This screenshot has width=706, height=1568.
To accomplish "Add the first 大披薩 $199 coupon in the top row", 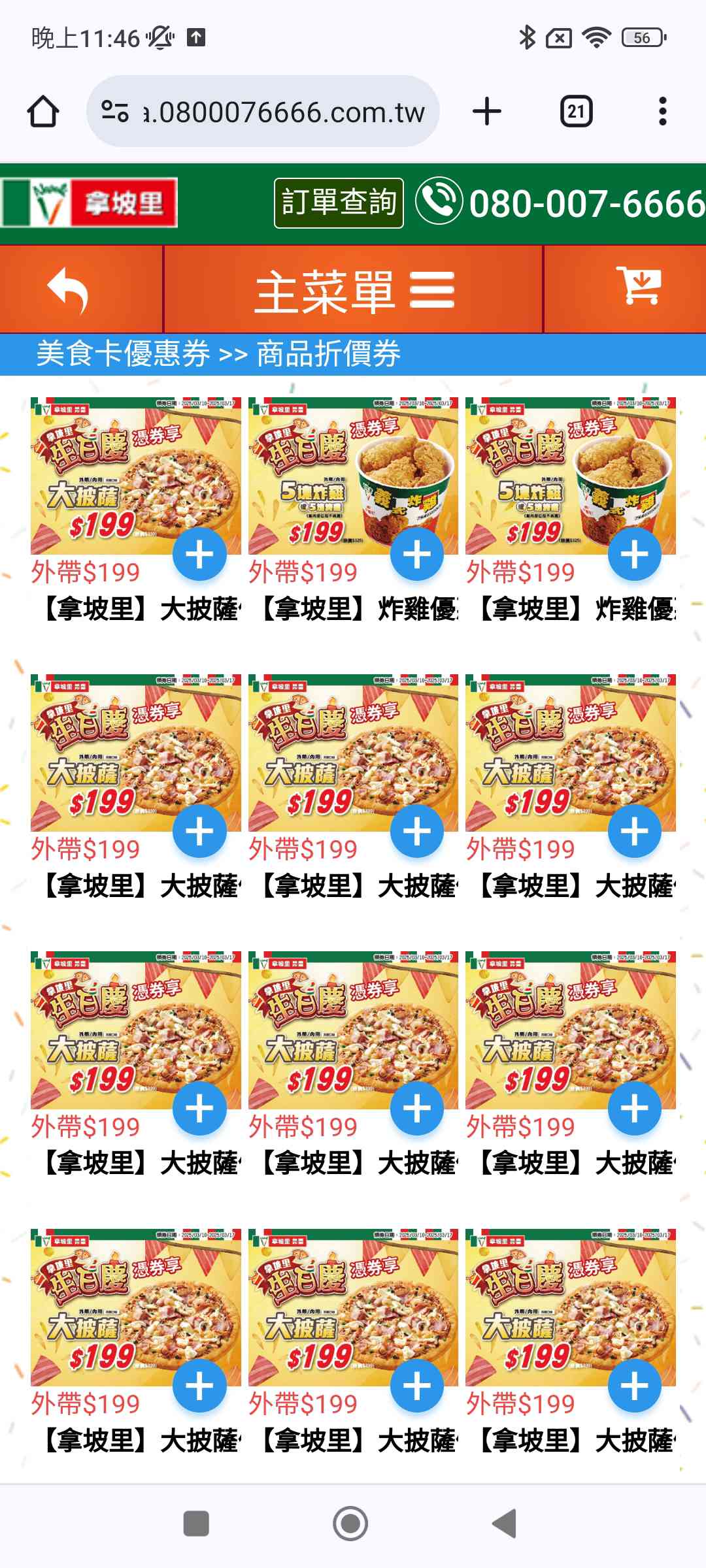I will [199, 554].
